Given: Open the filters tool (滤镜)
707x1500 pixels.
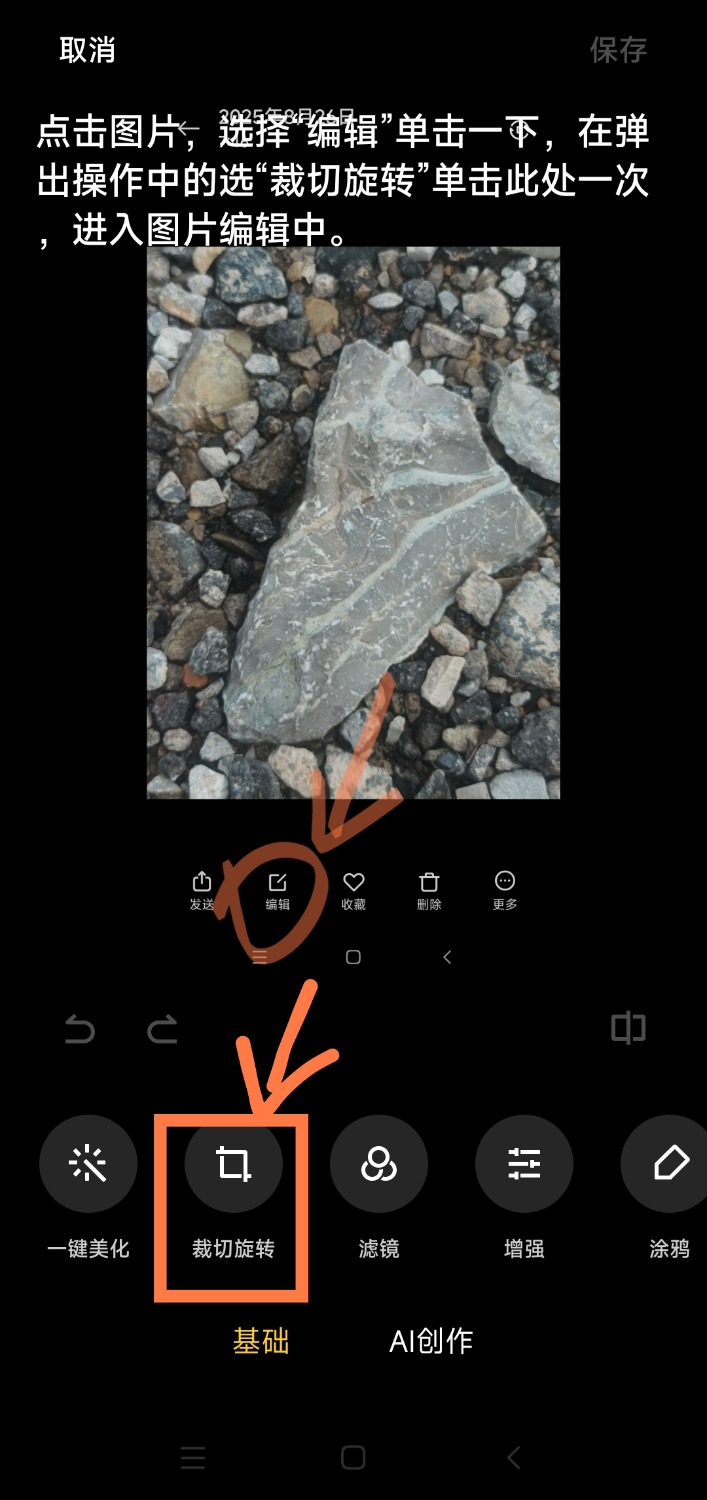Looking at the screenshot, I should [379, 1164].
